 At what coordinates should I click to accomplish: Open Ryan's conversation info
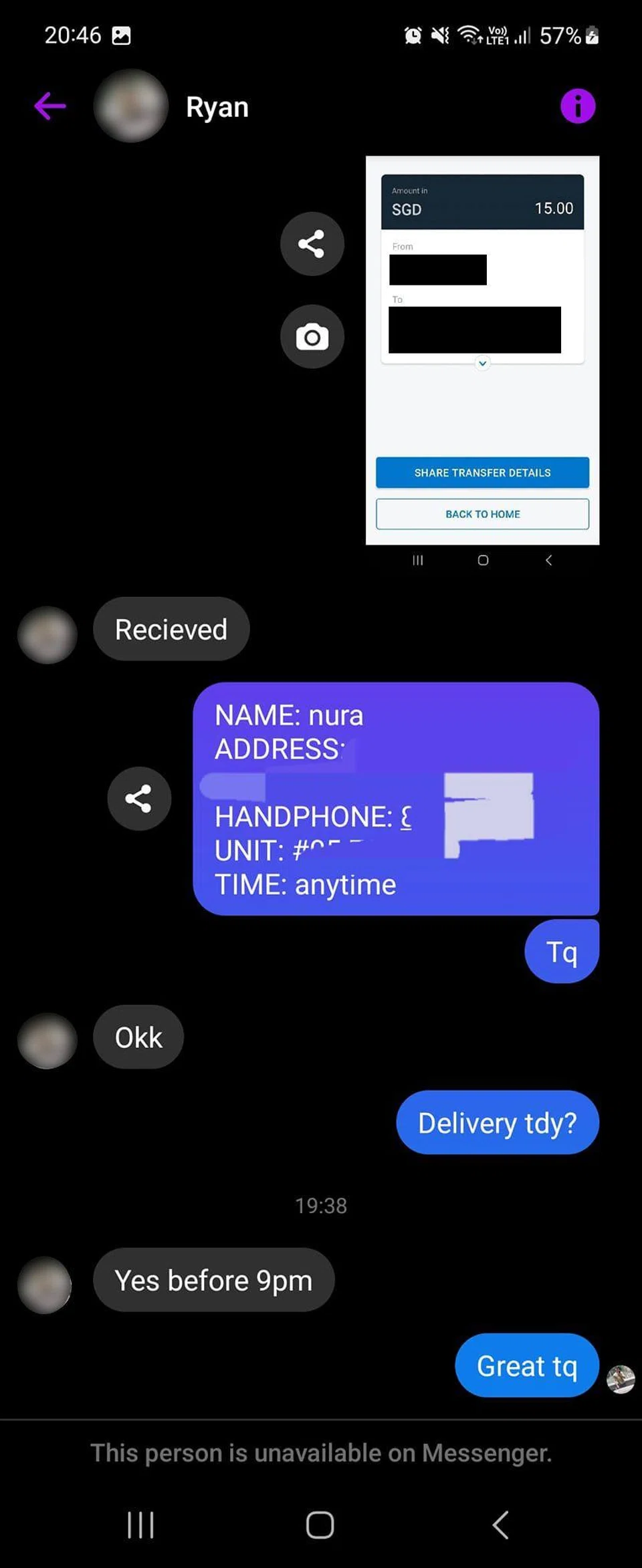[x=577, y=106]
